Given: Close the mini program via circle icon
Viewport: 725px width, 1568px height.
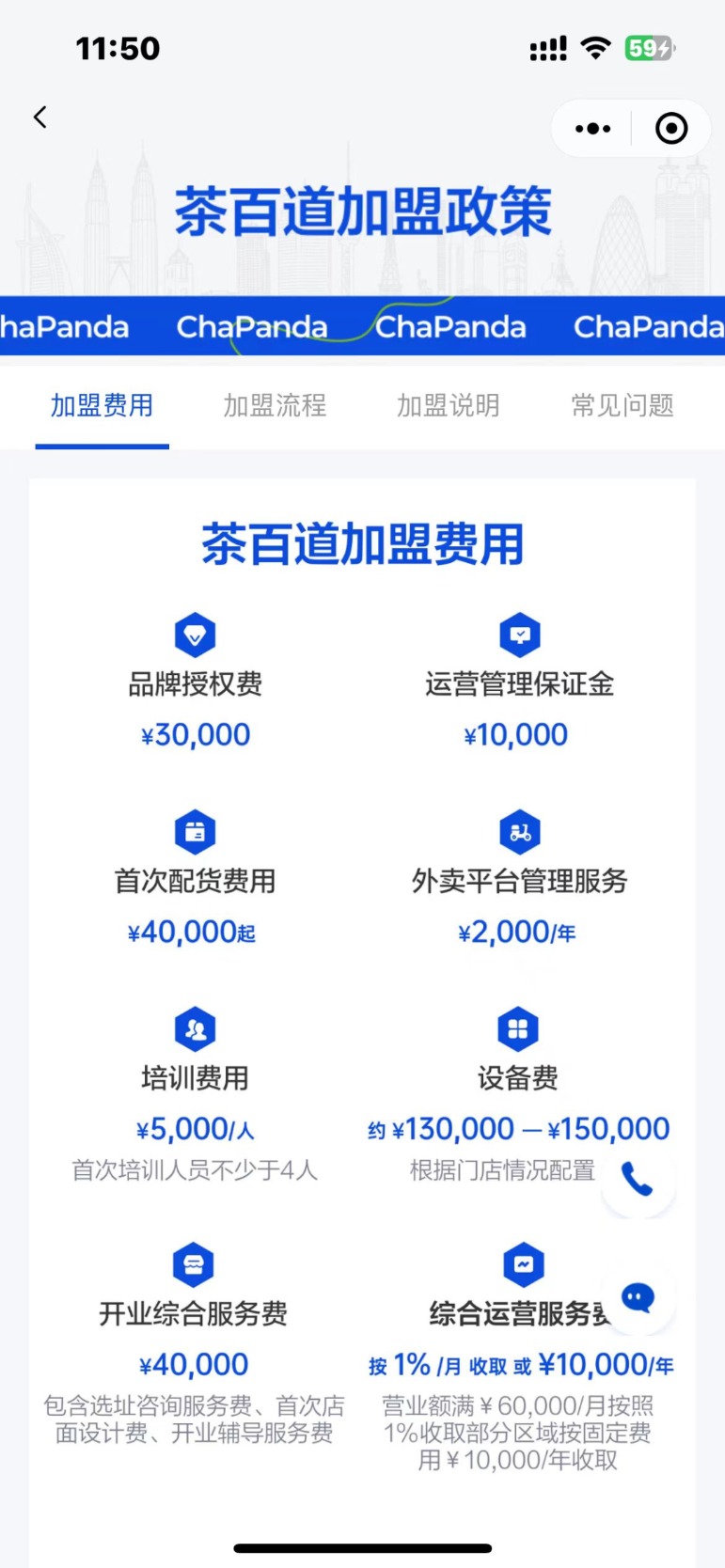Looking at the screenshot, I should point(671,129).
